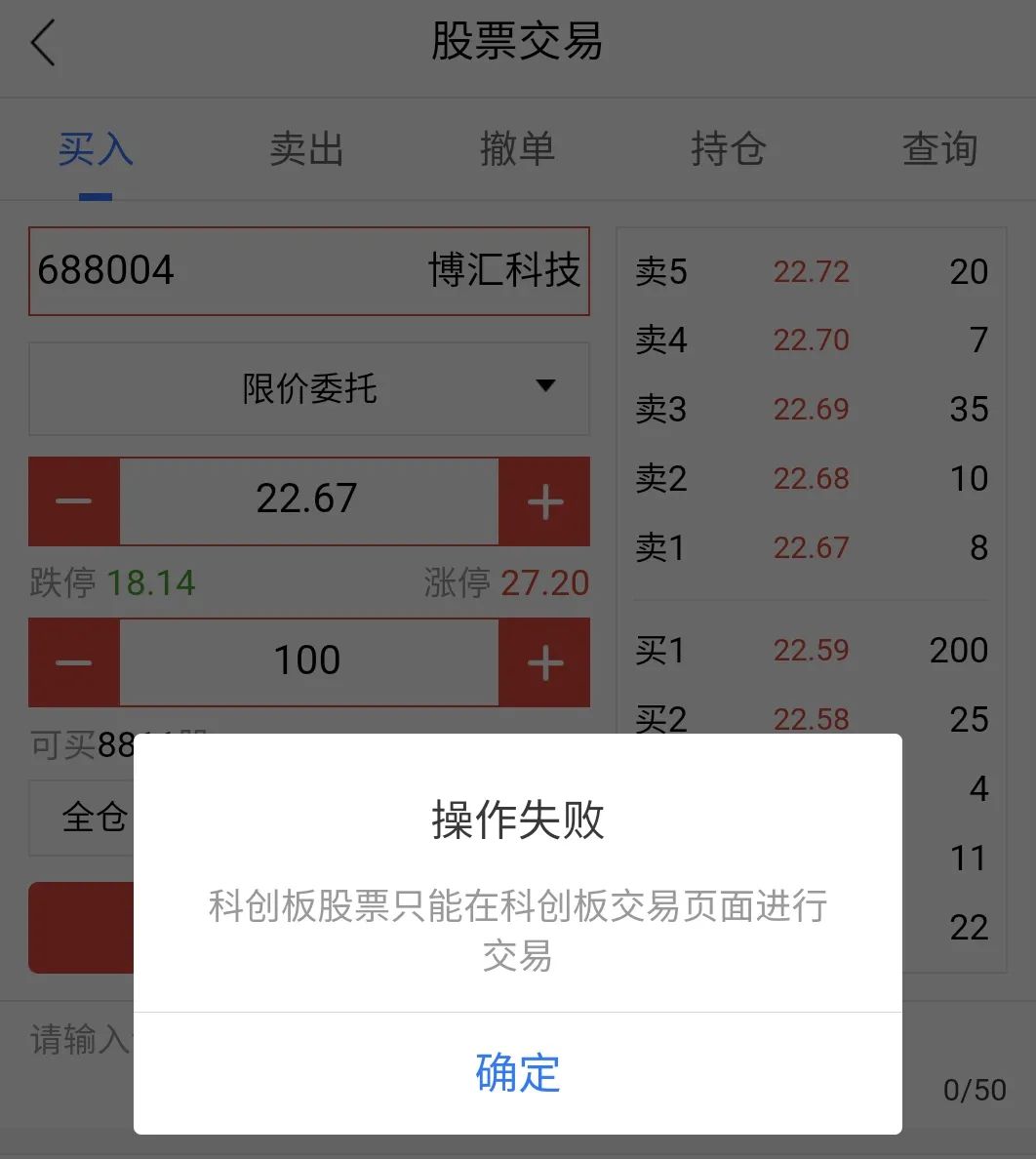Open the 查询 query tab
This screenshot has width=1036, height=1159.
click(x=939, y=149)
